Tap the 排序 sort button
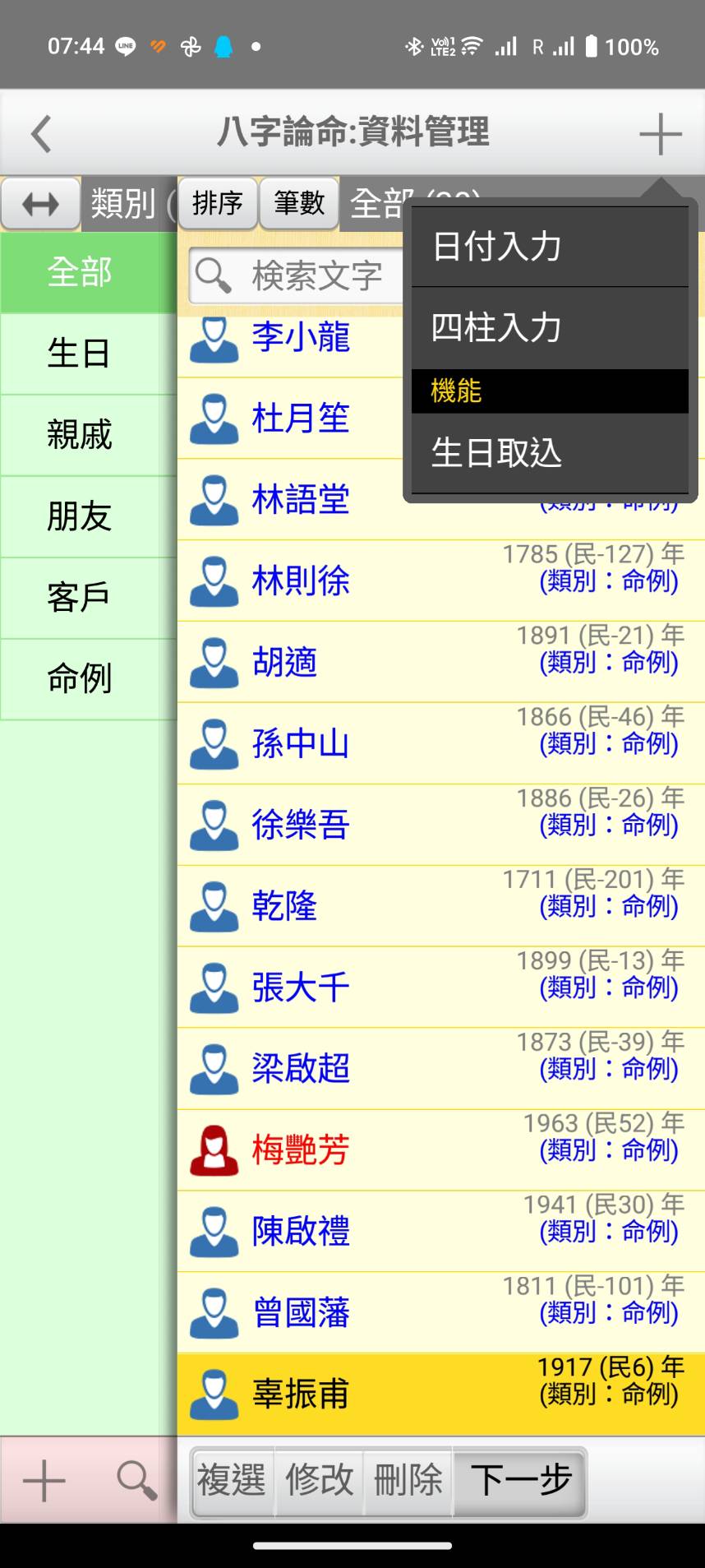Viewport: 705px width, 1568px height. pyautogui.click(x=218, y=203)
